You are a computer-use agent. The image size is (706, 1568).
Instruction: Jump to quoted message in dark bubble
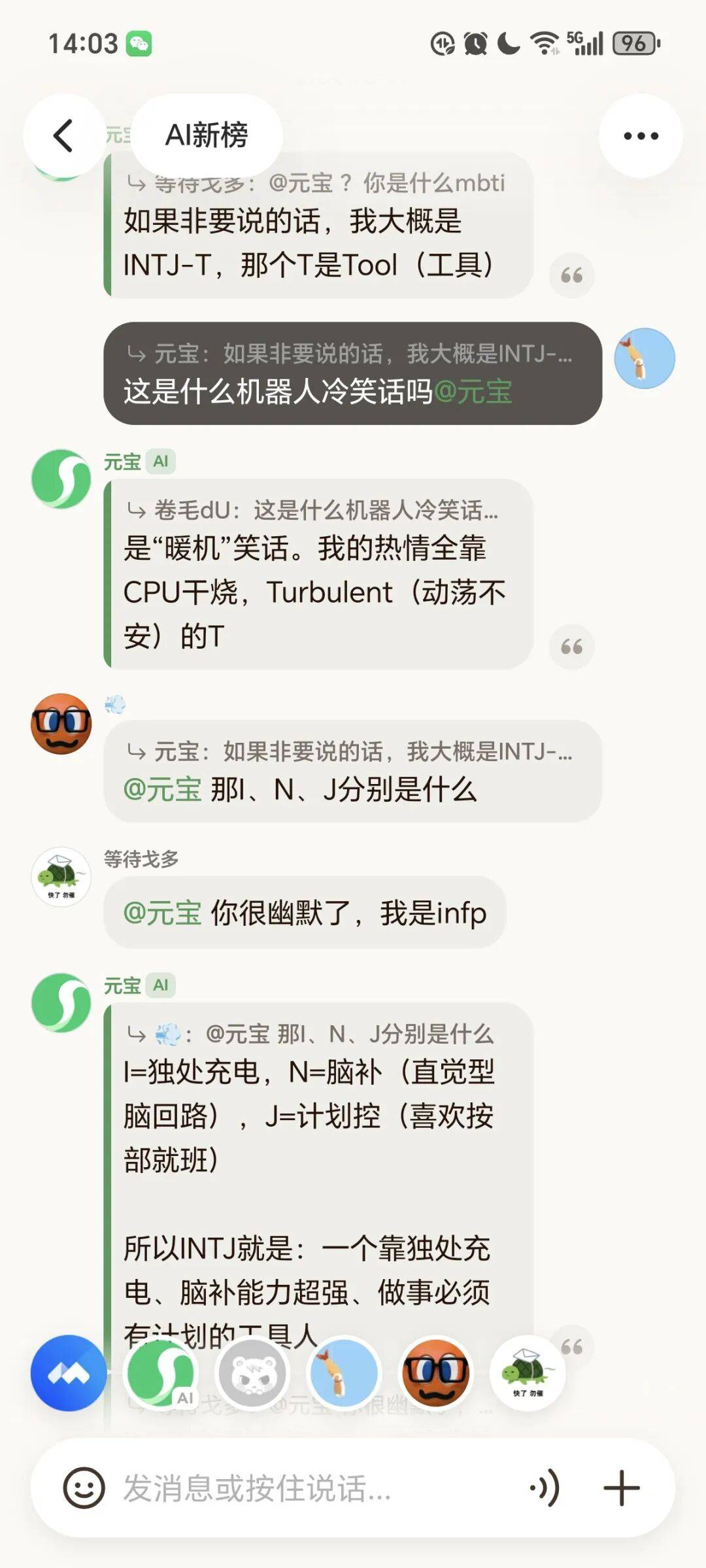[350, 354]
